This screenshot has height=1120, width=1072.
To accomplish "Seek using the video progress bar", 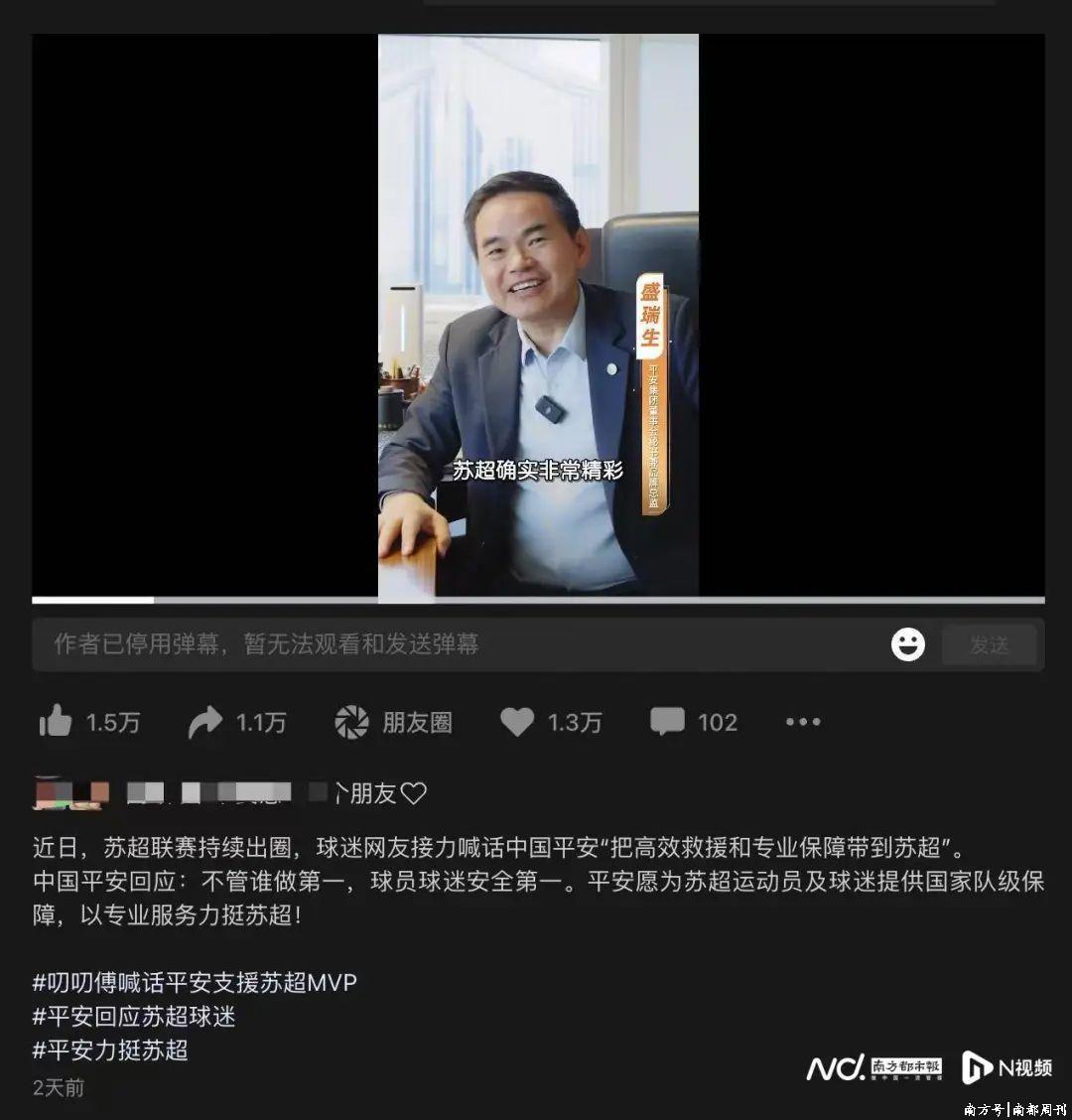I will coord(538,600).
